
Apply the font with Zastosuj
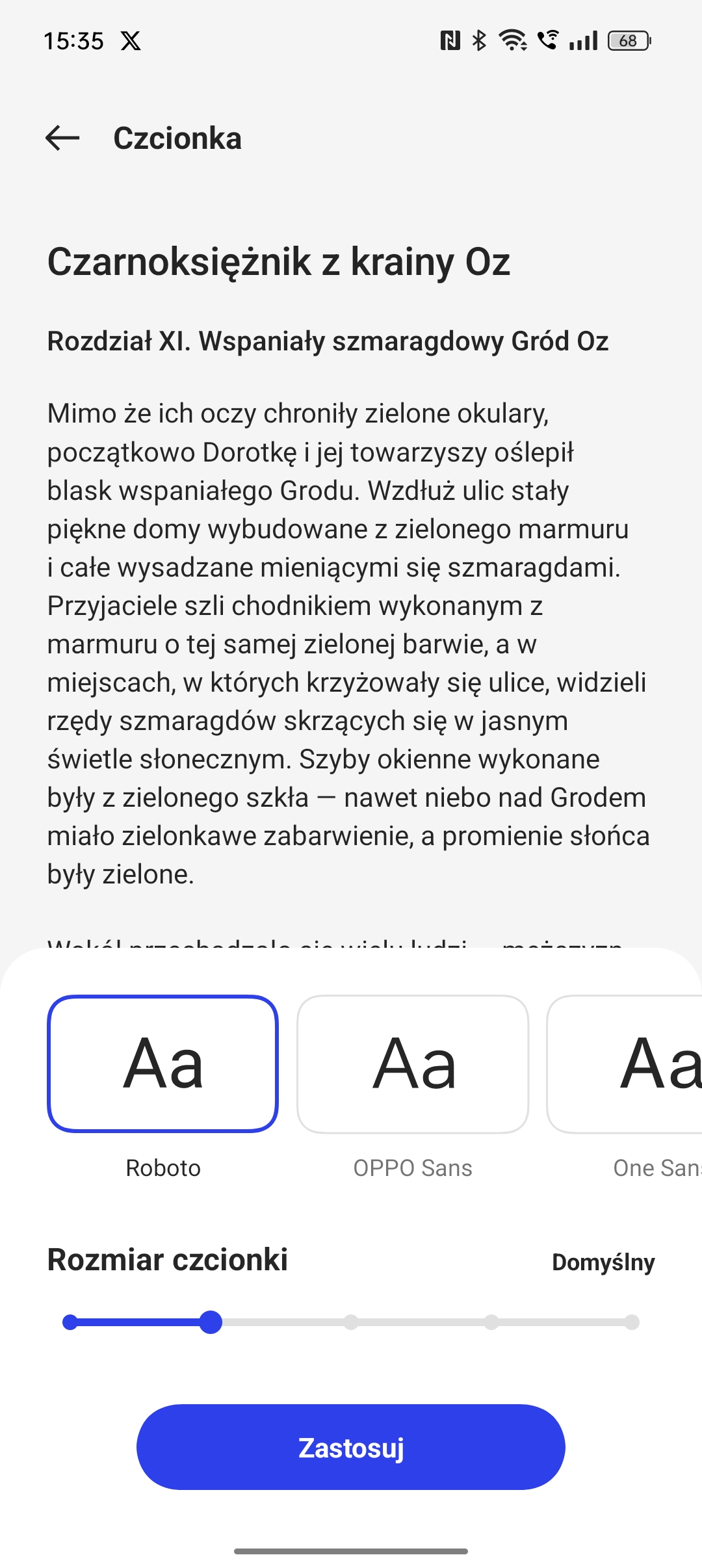tap(351, 1447)
